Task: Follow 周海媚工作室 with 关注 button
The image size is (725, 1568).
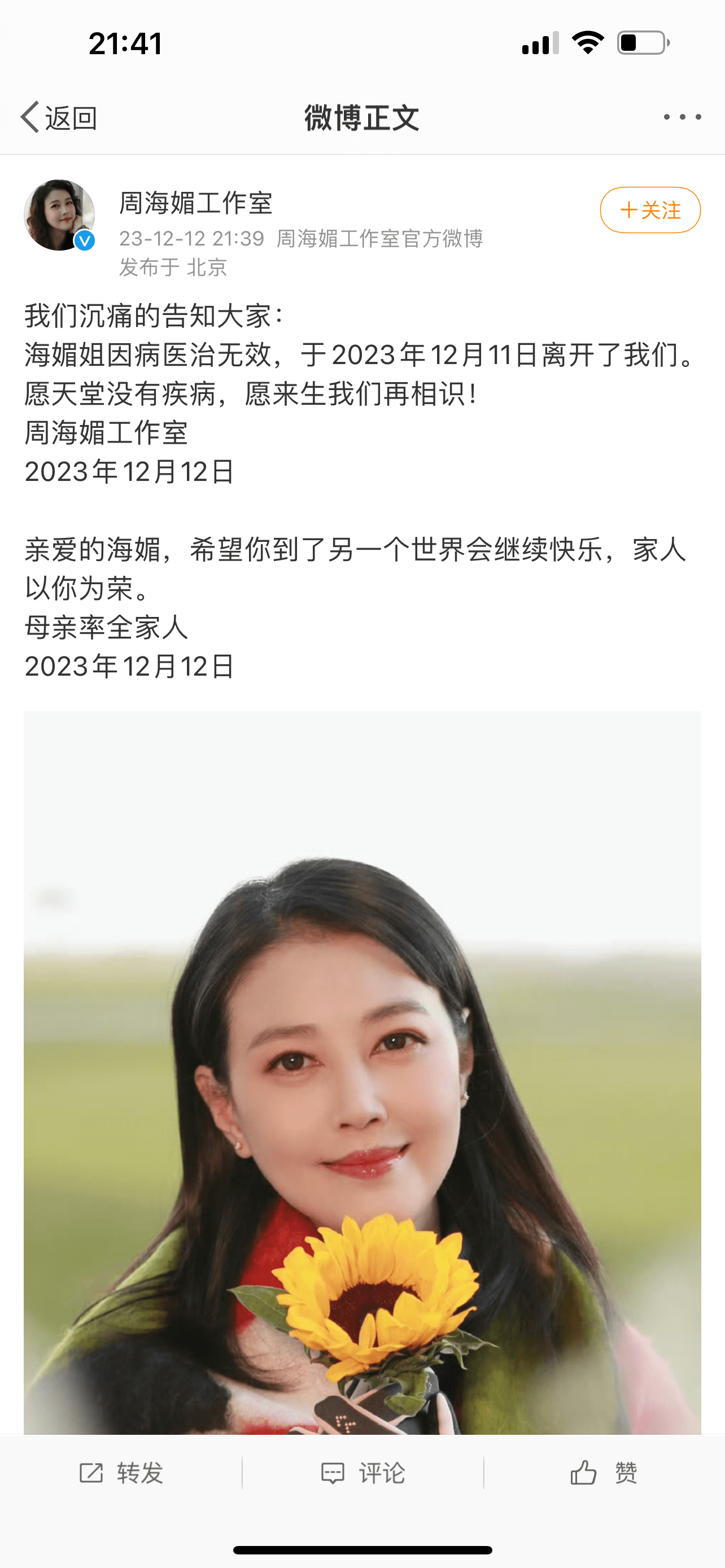Action: click(649, 210)
